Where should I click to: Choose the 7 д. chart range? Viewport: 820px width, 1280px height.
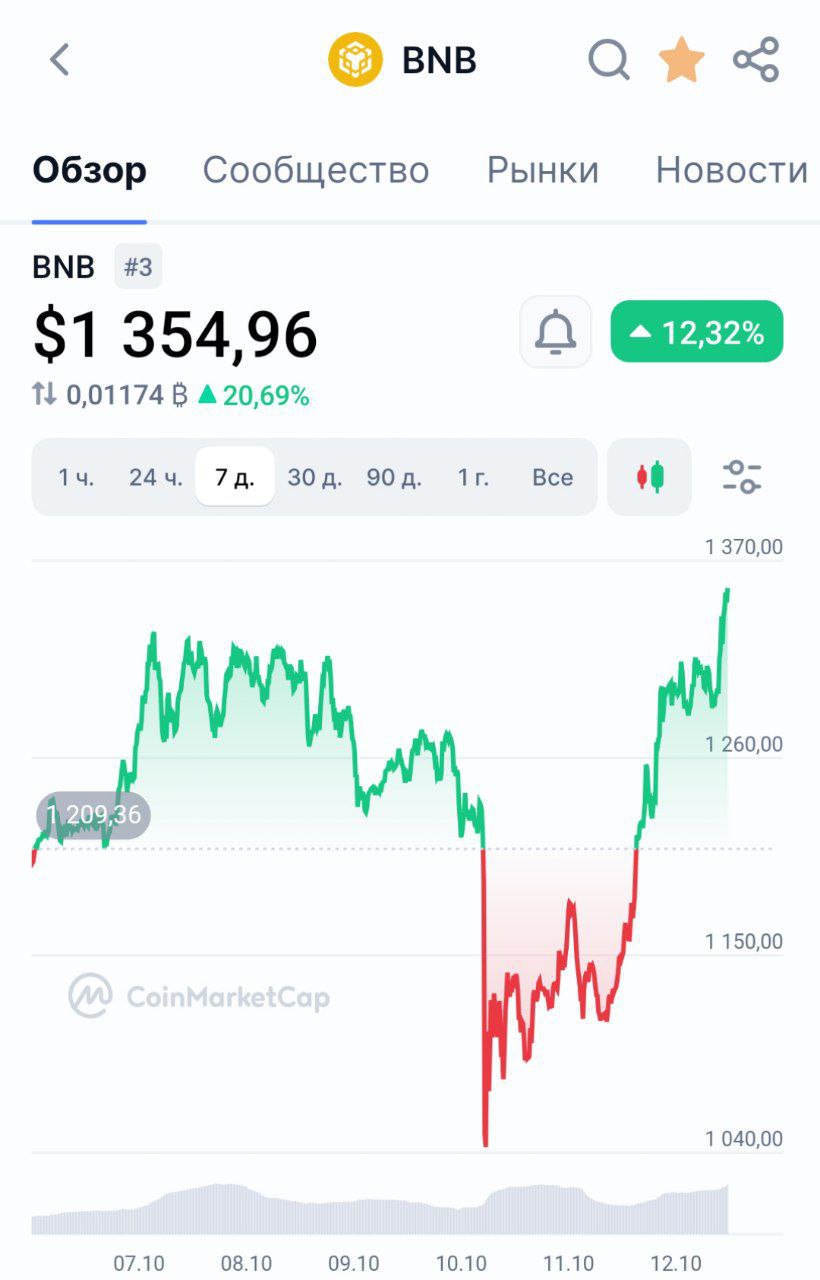[235, 477]
